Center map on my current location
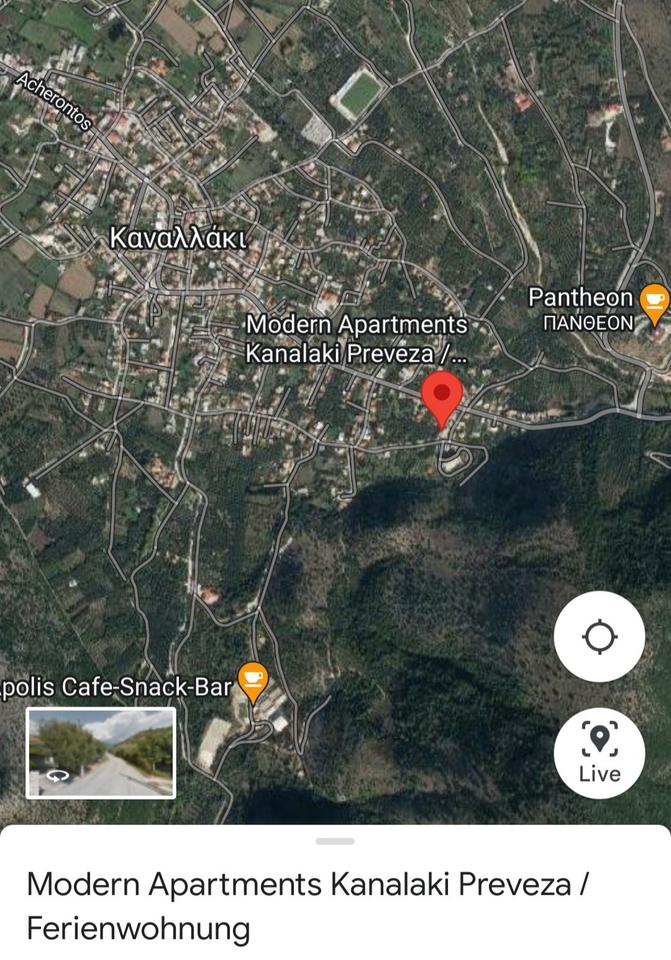 [x=599, y=636]
